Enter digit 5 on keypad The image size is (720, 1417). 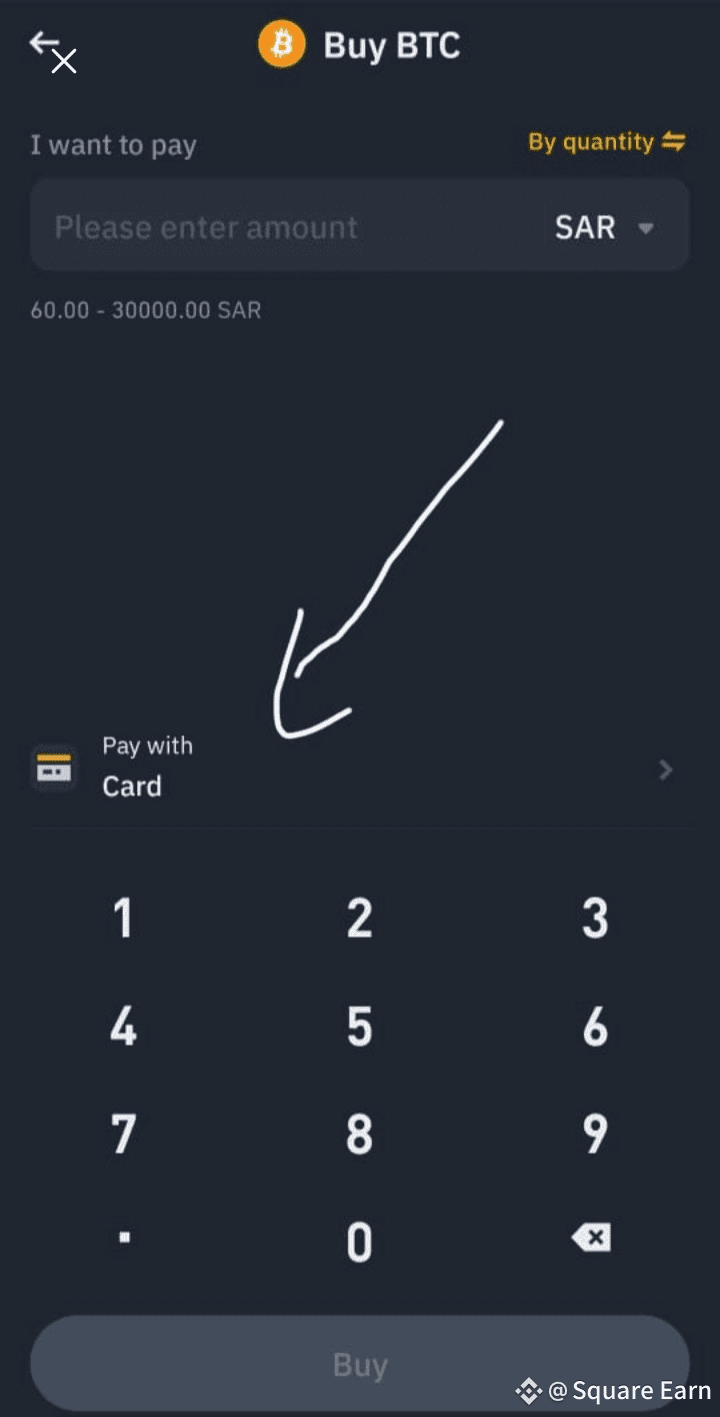pyautogui.click(x=359, y=1027)
